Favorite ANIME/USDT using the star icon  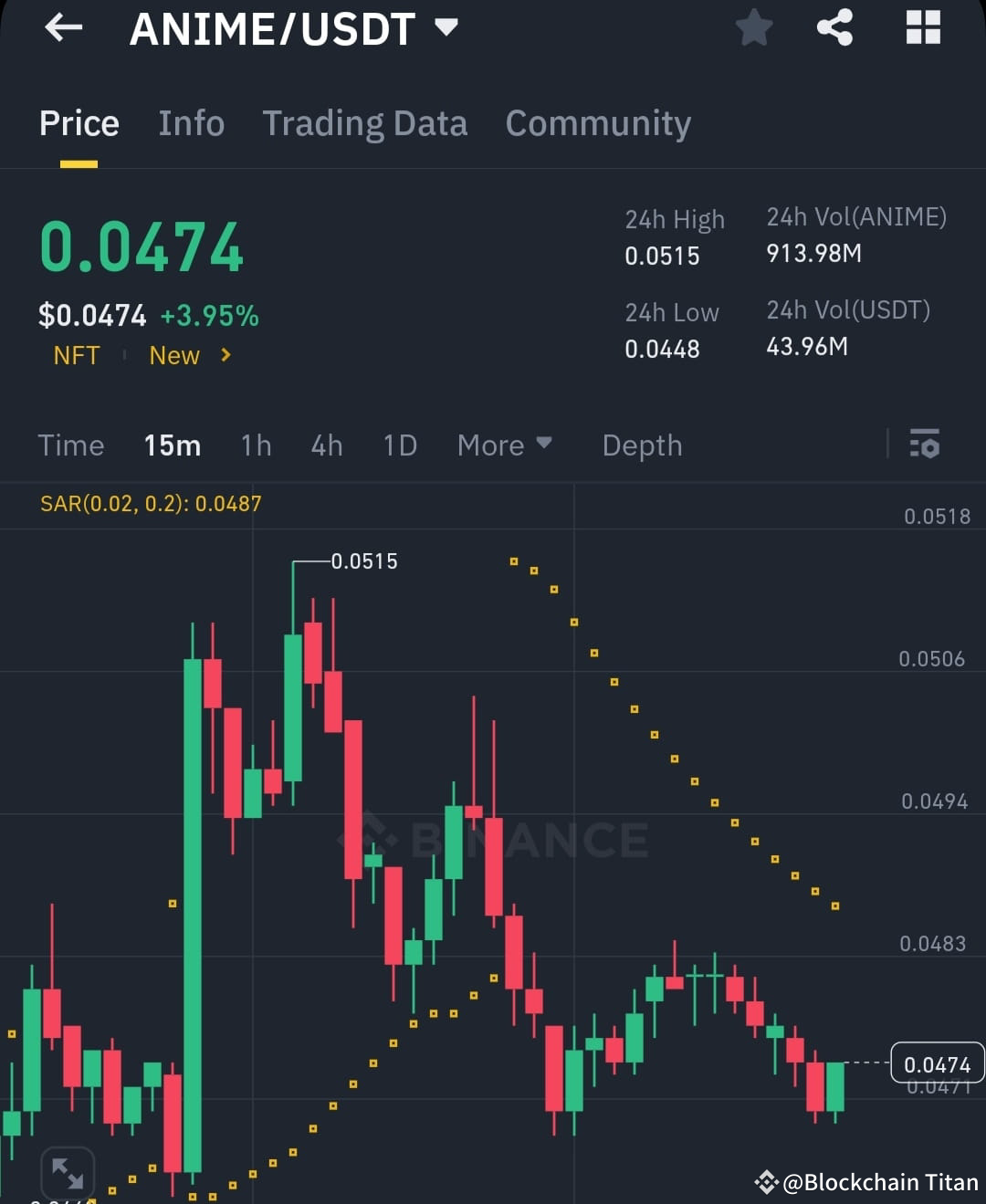[x=754, y=27]
